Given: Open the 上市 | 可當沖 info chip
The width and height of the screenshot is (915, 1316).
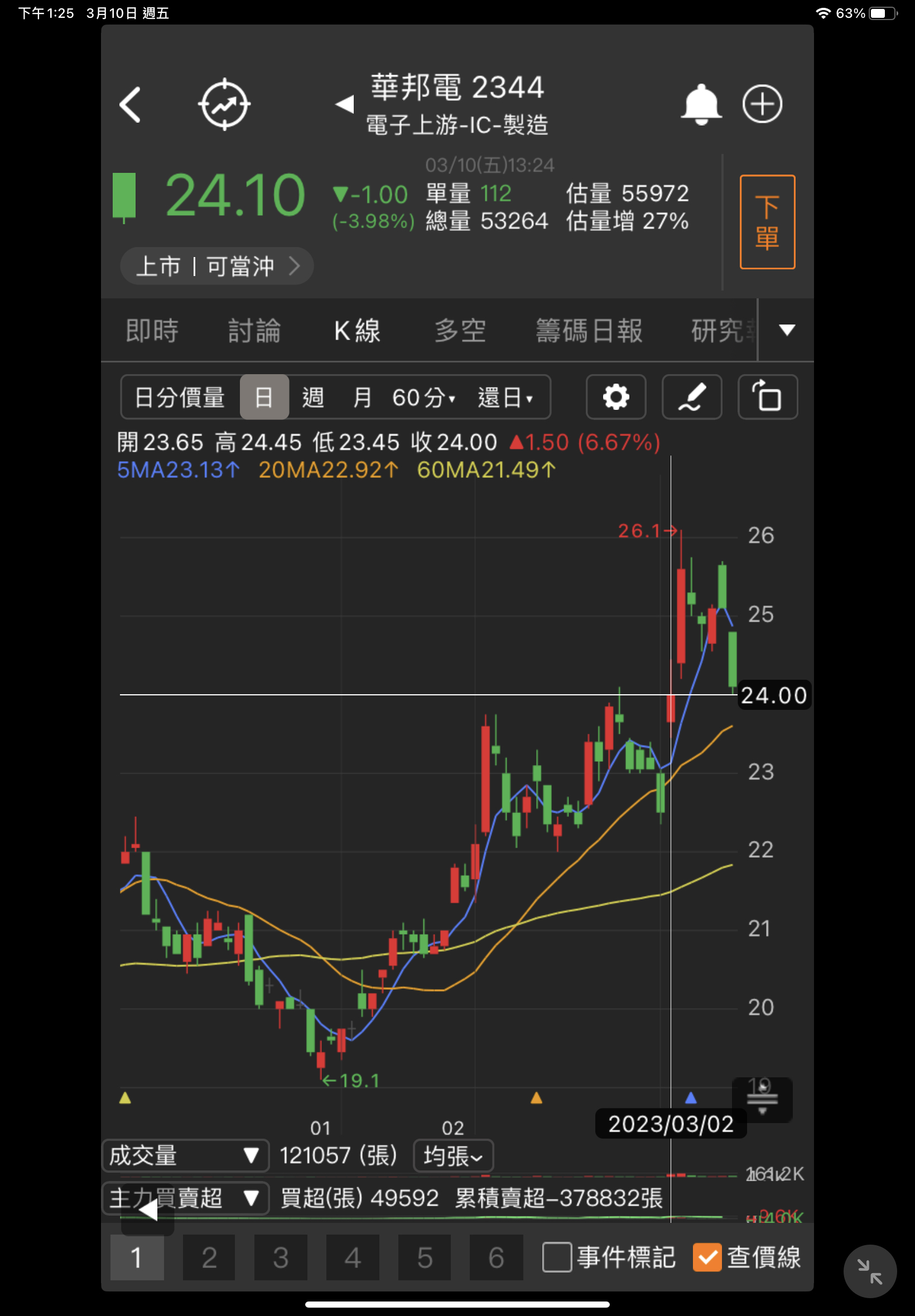Looking at the screenshot, I should coord(216,267).
